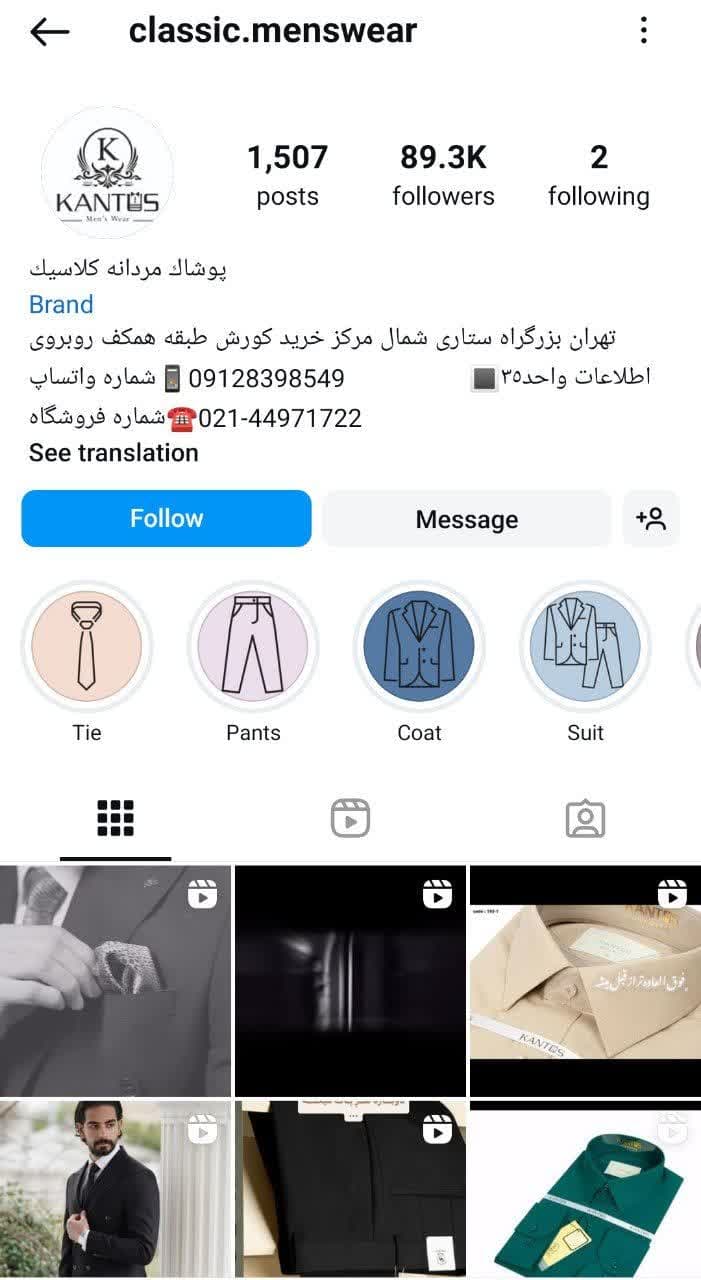Open the three-dot overflow menu
Image resolution: width=701 pixels, height=1280 pixels.
point(644,31)
